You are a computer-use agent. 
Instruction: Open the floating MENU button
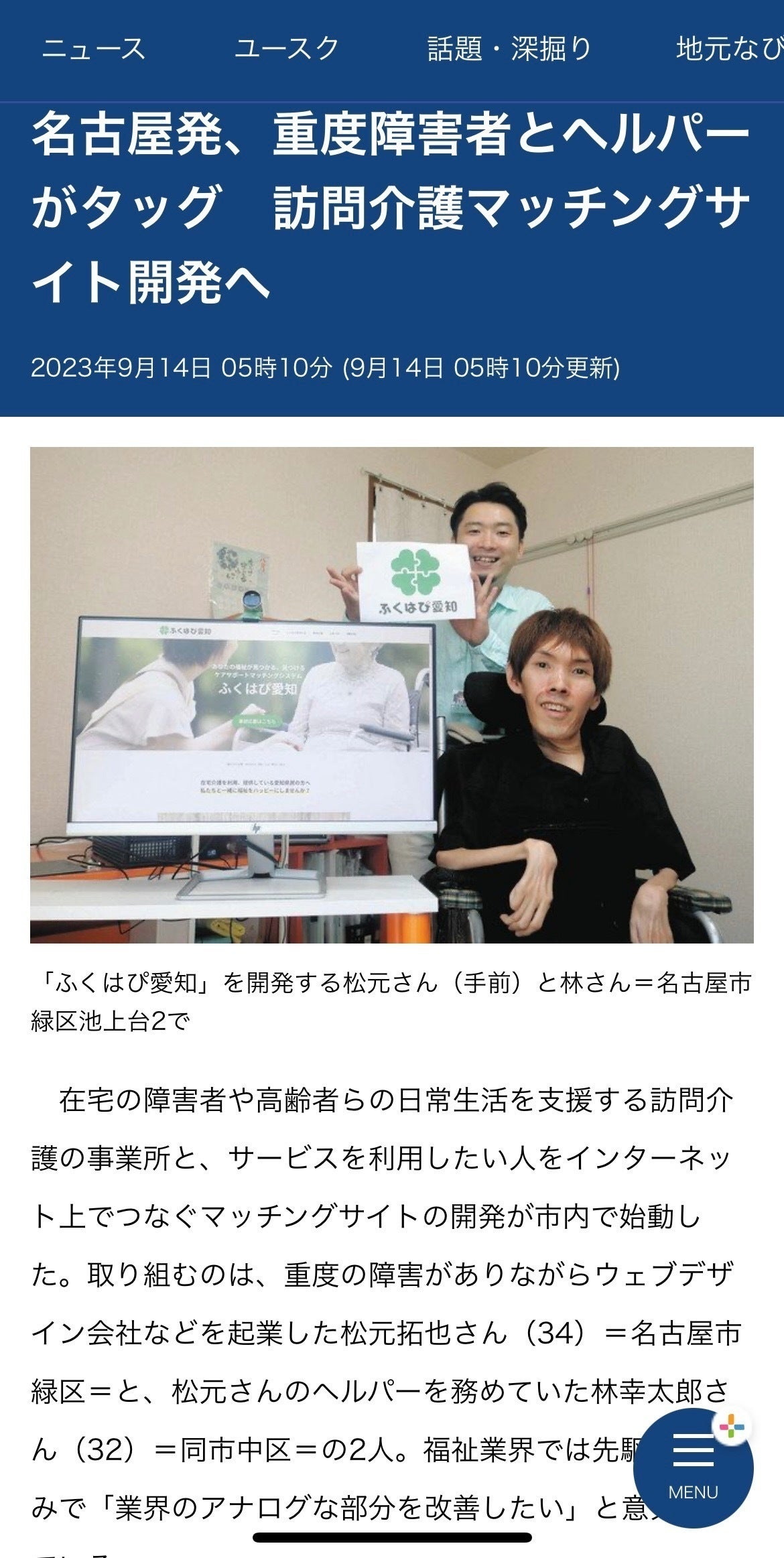pos(693,1468)
